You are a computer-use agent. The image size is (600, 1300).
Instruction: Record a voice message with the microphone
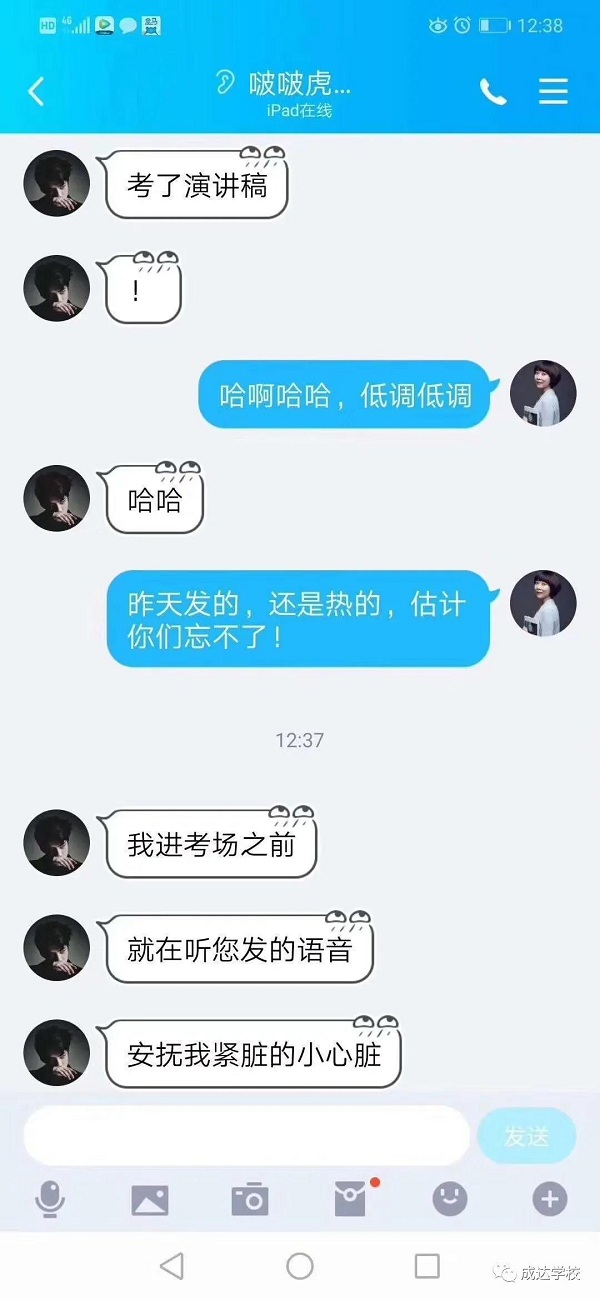[48, 1198]
